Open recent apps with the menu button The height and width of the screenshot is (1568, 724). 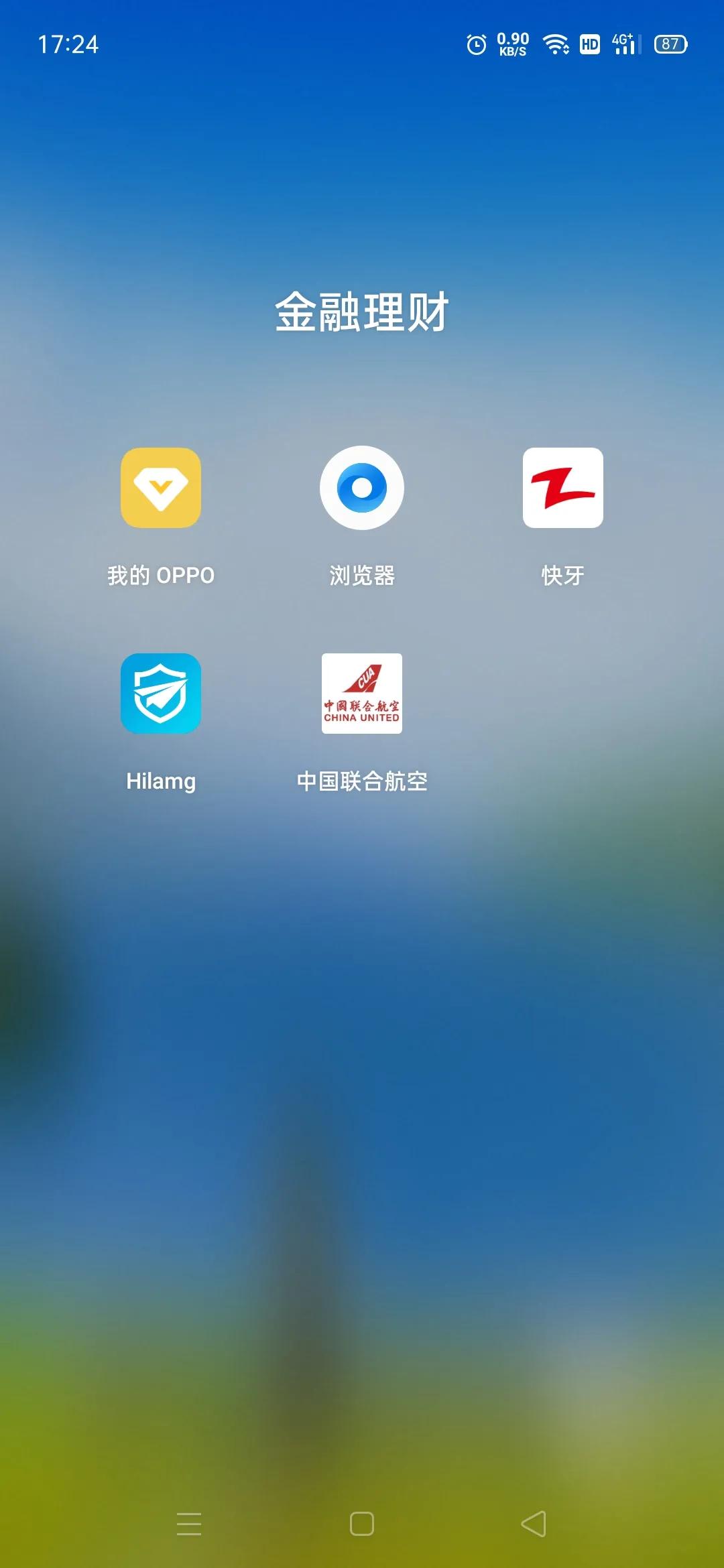186,1523
